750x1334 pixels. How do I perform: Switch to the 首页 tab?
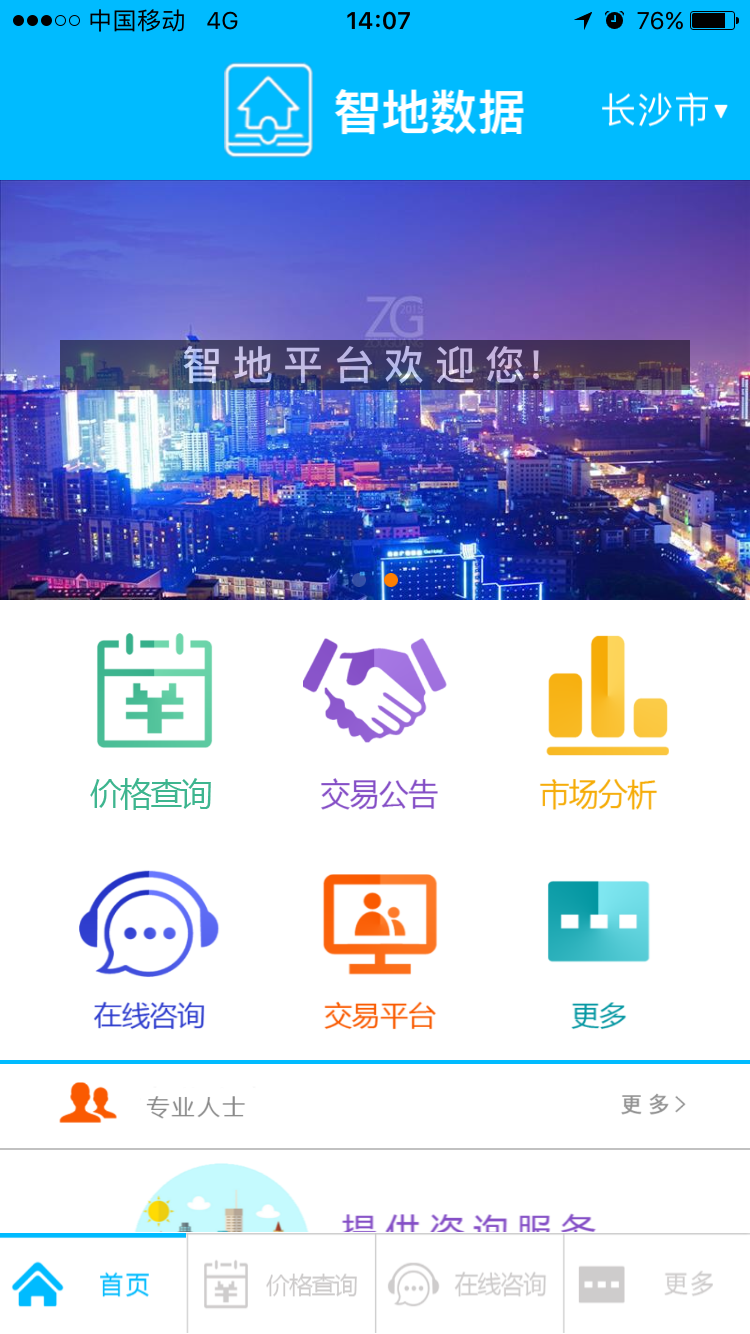coord(93,1285)
